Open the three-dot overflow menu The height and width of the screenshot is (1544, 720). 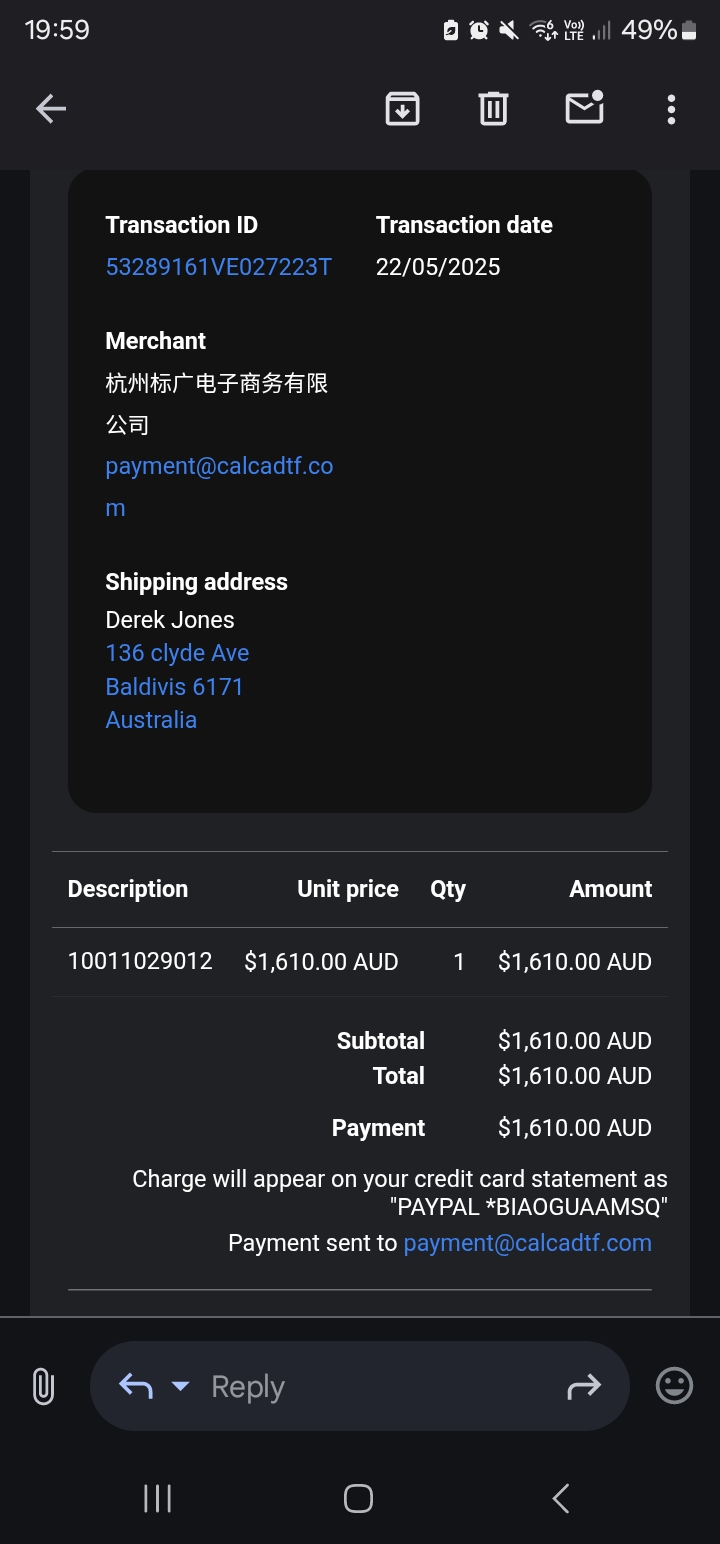[x=671, y=109]
